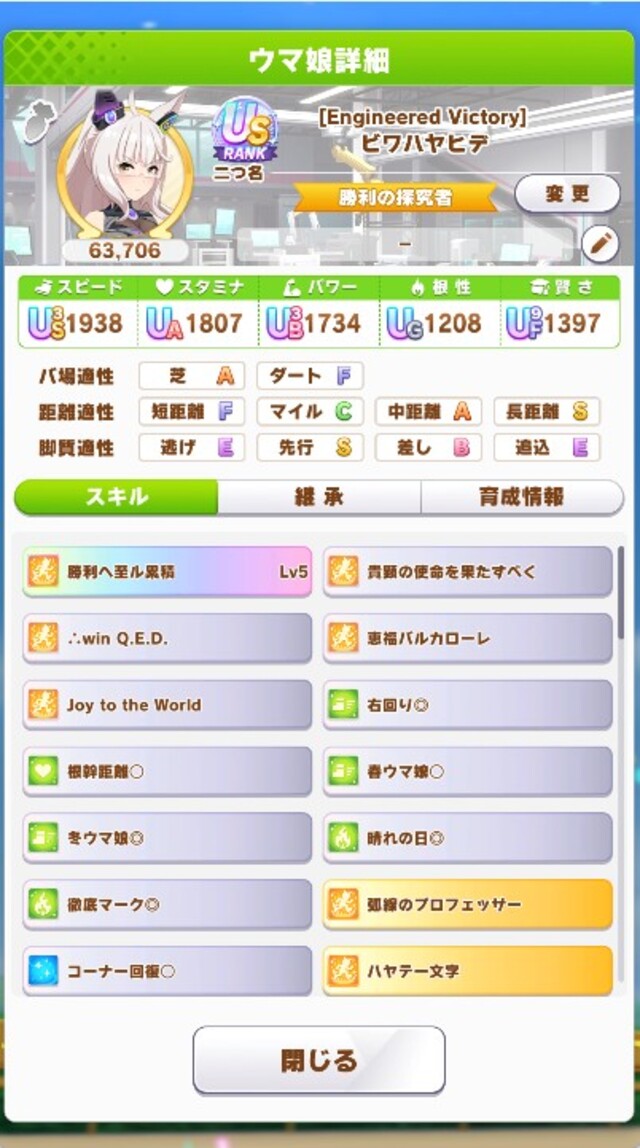Edit the memo with the pencil icon
The width and height of the screenshot is (640, 1148).
click(600, 243)
